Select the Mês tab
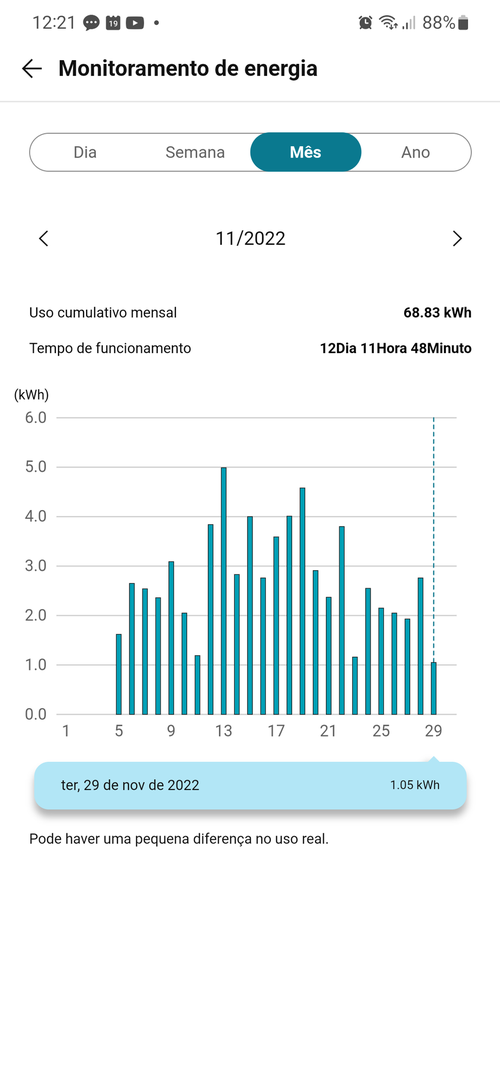Screen dimensions: 500x1083 pyautogui.click(x=305, y=152)
